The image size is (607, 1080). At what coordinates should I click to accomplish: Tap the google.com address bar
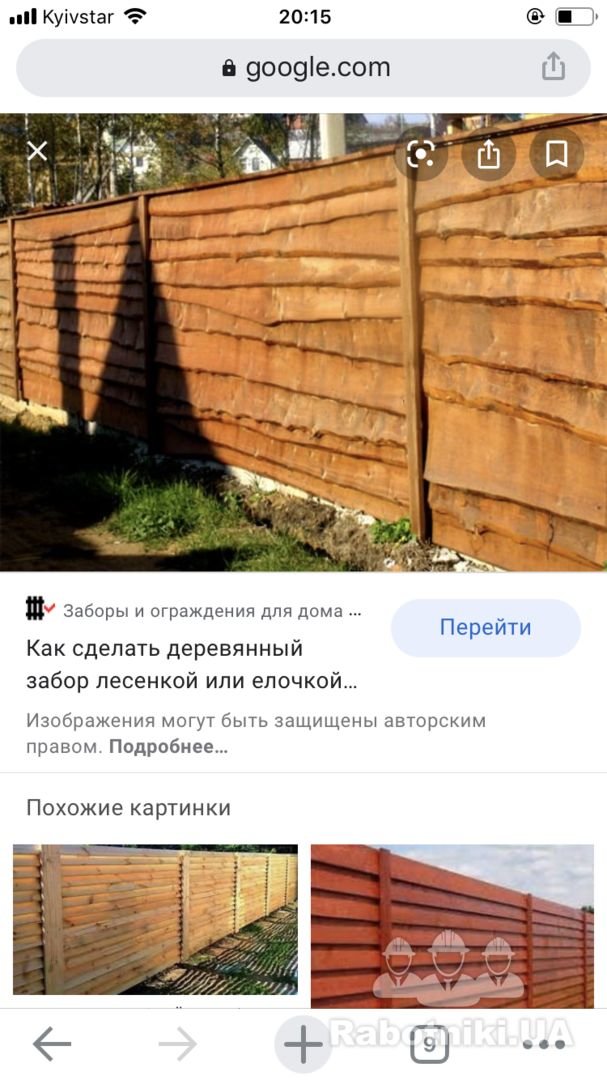303,68
